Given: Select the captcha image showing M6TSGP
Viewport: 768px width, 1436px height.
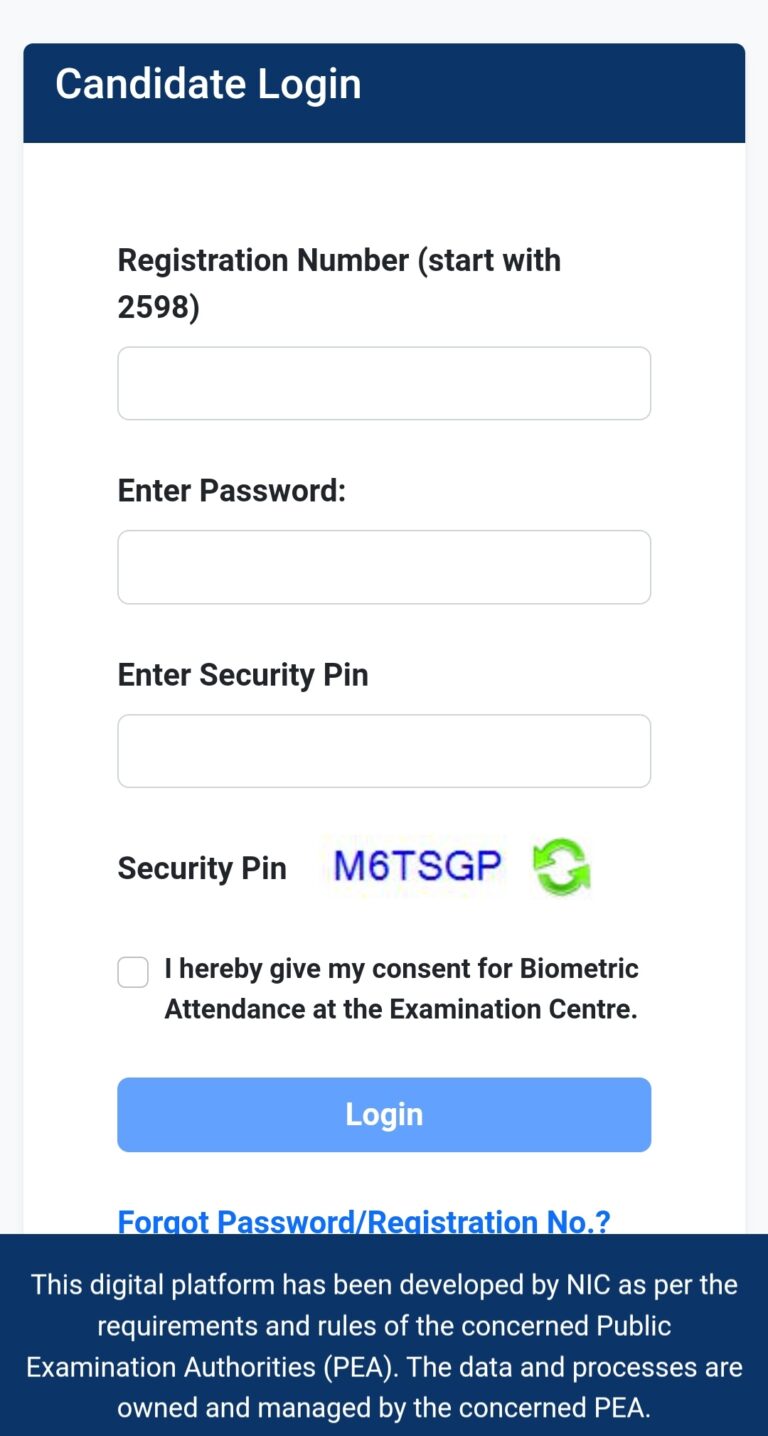Looking at the screenshot, I should point(416,864).
